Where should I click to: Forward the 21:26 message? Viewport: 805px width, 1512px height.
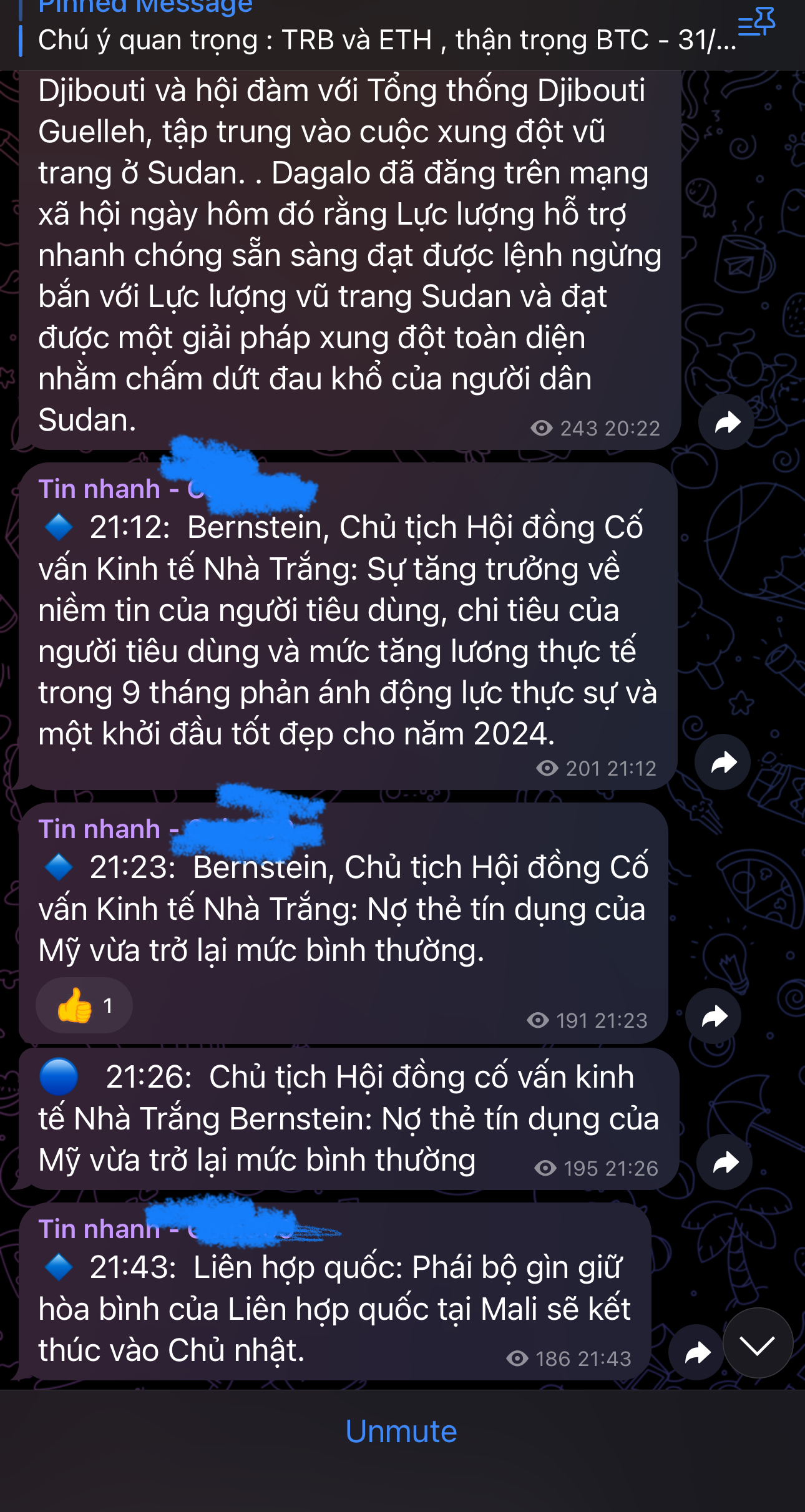pos(724,1162)
